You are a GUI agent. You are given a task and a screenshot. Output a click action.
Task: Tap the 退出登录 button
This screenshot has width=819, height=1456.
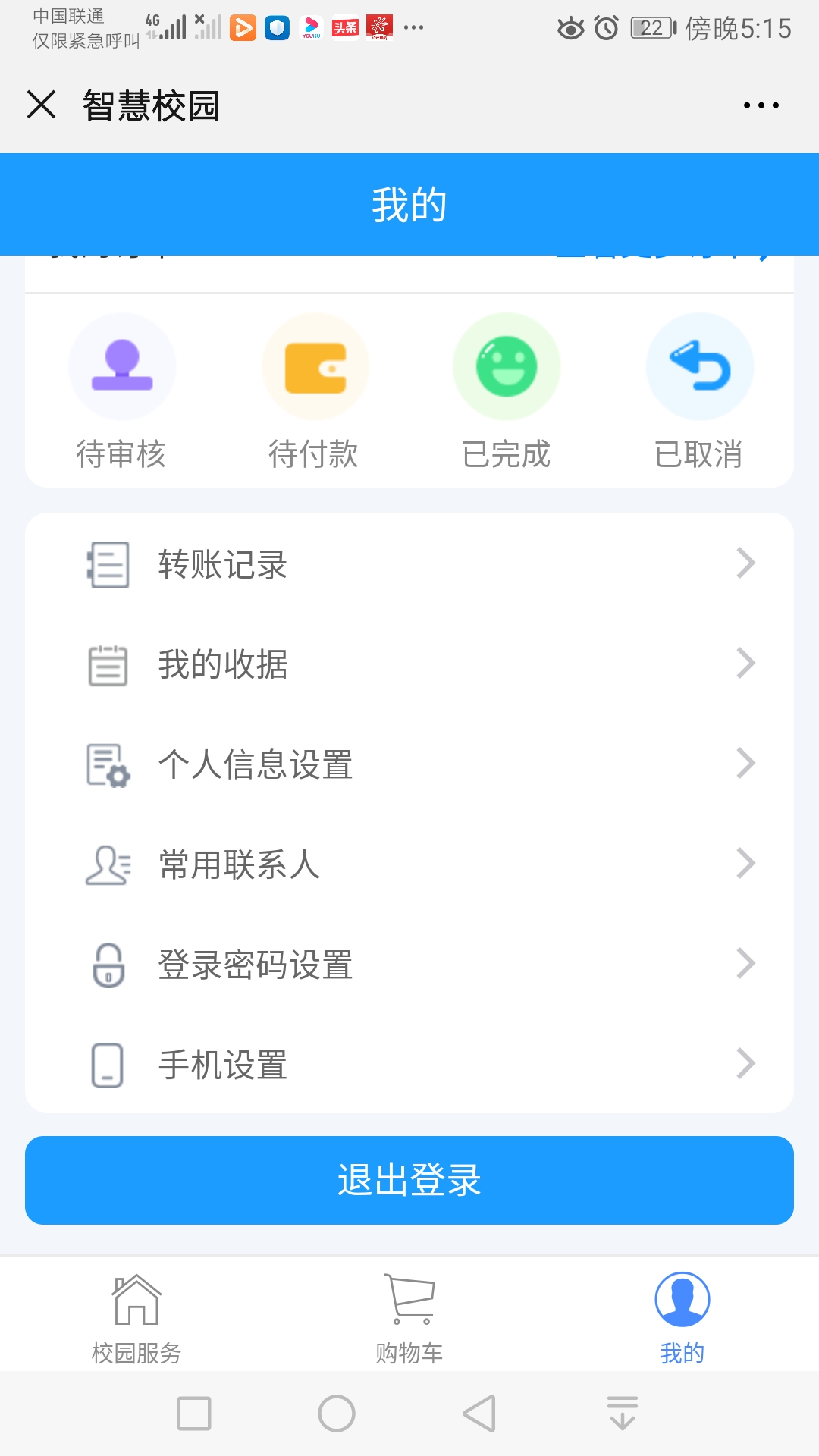tap(409, 1180)
